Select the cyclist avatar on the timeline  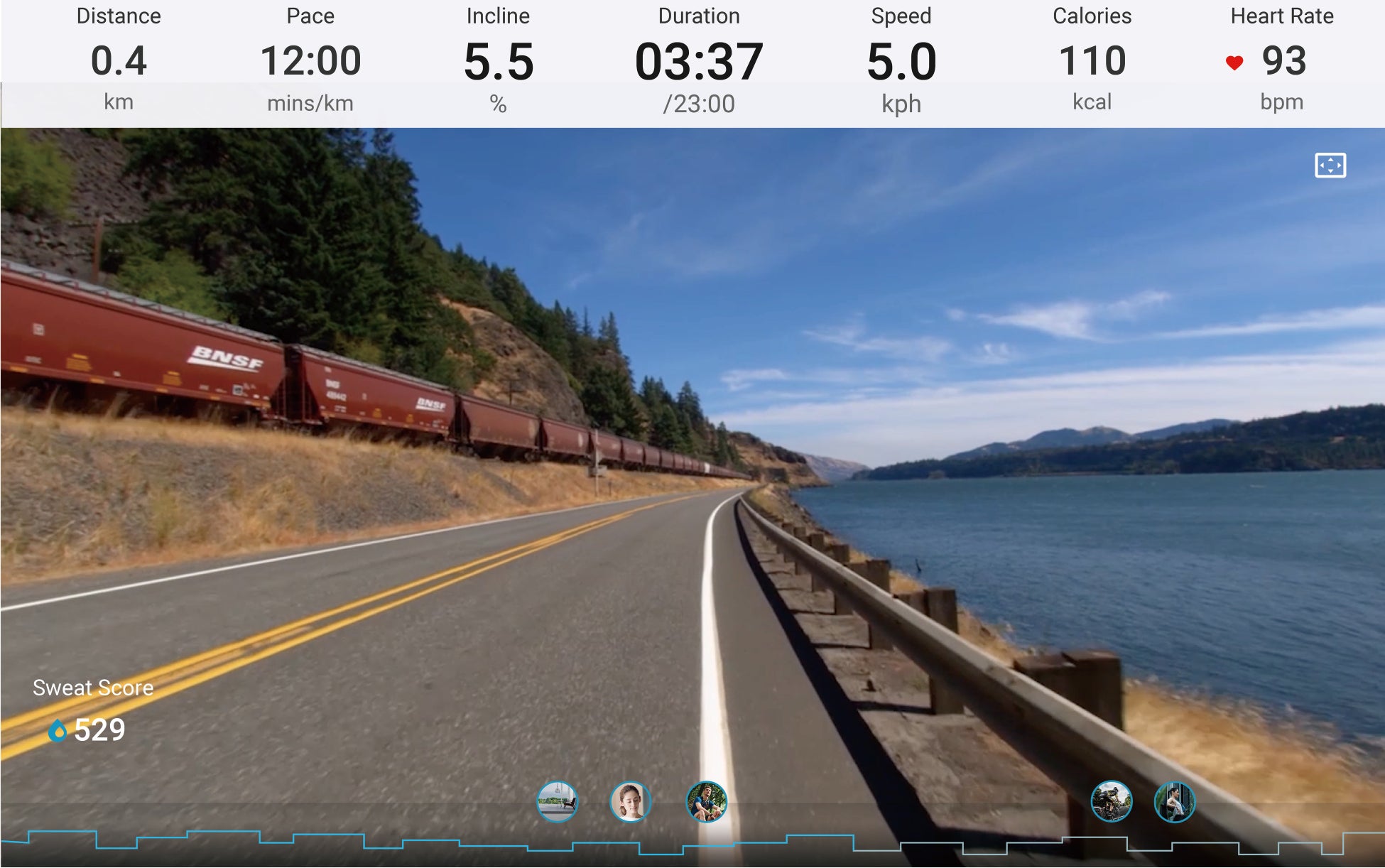click(x=1111, y=802)
